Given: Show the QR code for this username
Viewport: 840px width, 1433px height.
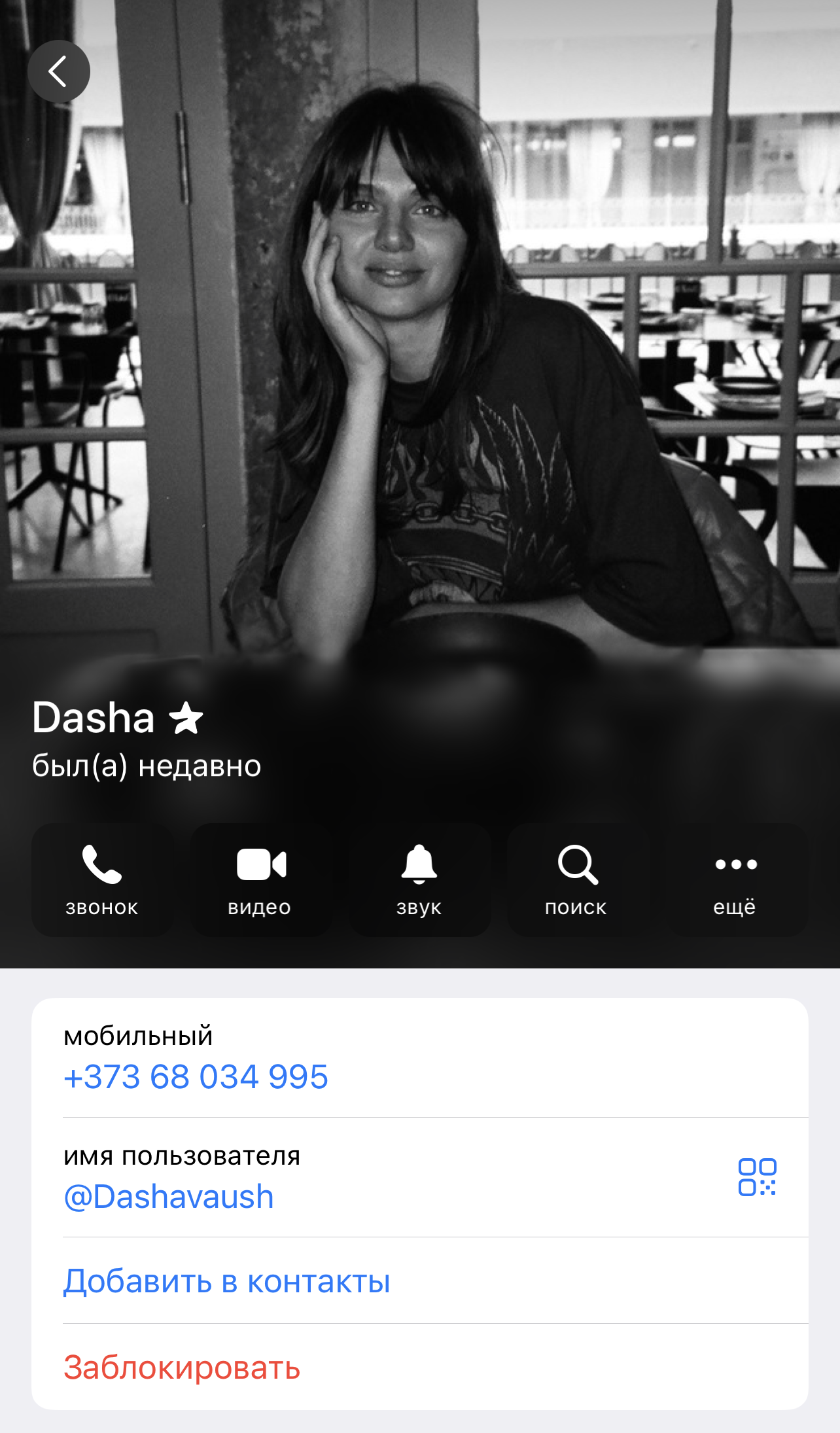Looking at the screenshot, I should [x=757, y=1176].
